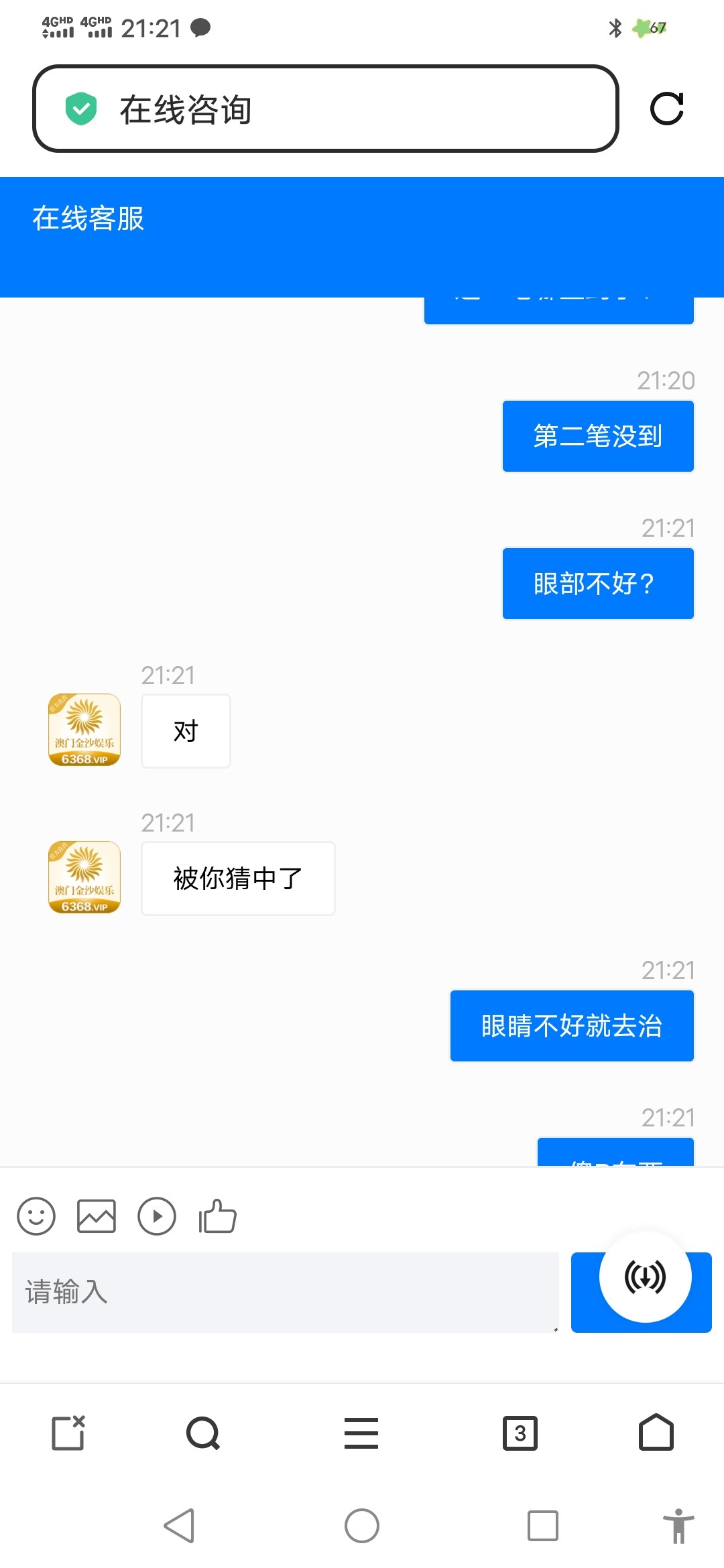Open the video sending option
724x1568 pixels.
pos(157,1216)
